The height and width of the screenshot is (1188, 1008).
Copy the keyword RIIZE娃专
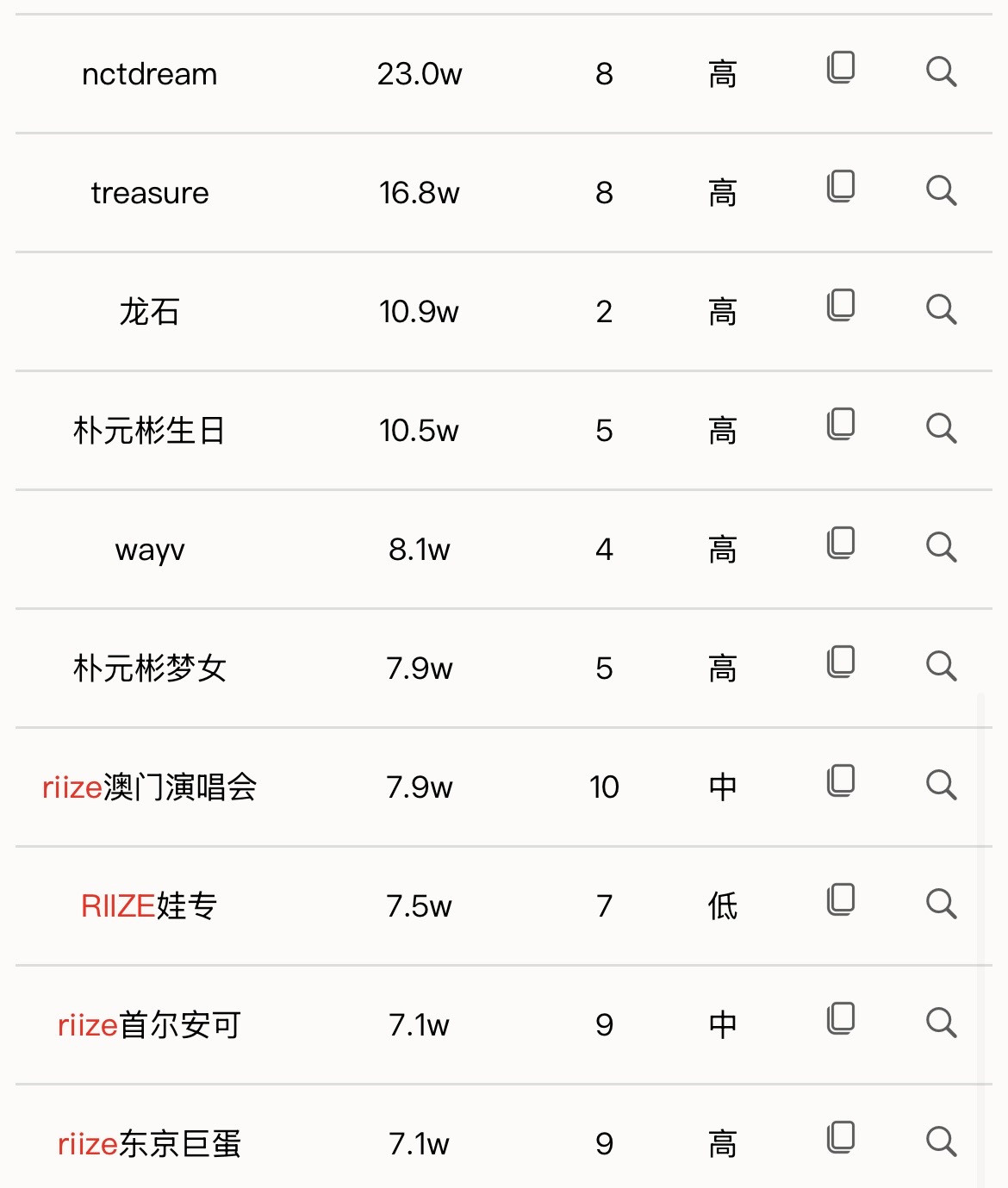click(x=840, y=900)
